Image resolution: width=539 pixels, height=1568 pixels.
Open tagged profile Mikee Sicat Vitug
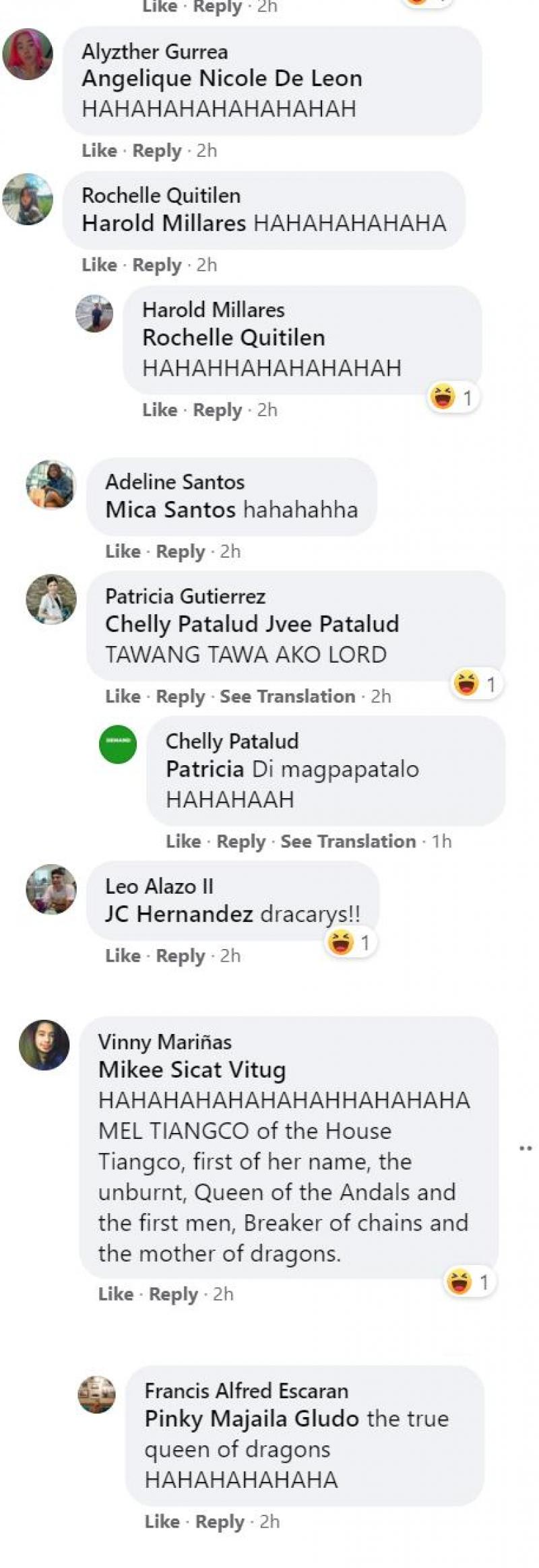(192, 1070)
